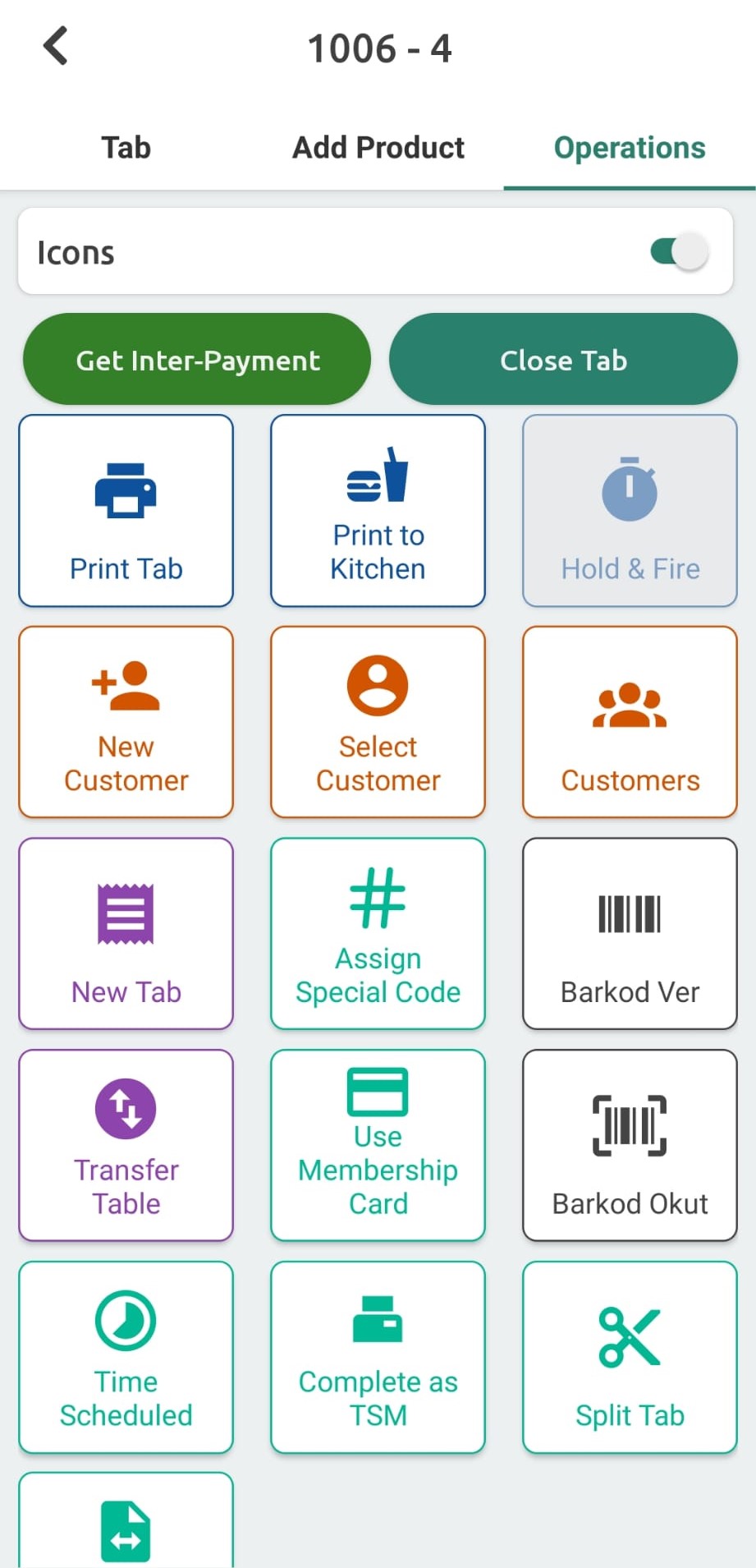Choose Assign Special Code
This screenshot has height=1568, width=756.
click(378, 934)
